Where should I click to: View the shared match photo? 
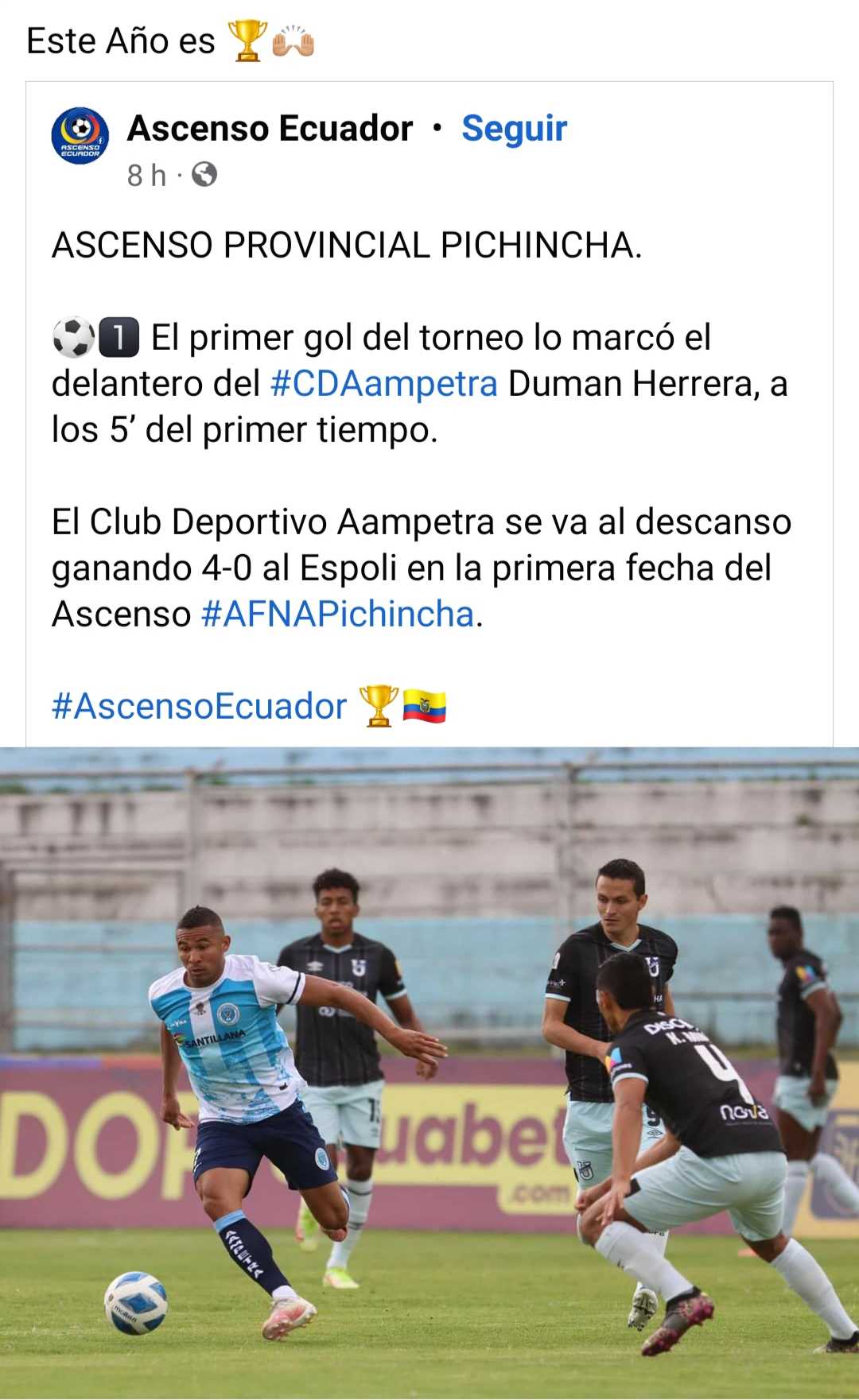pyautogui.click(x=429, y=1073)
